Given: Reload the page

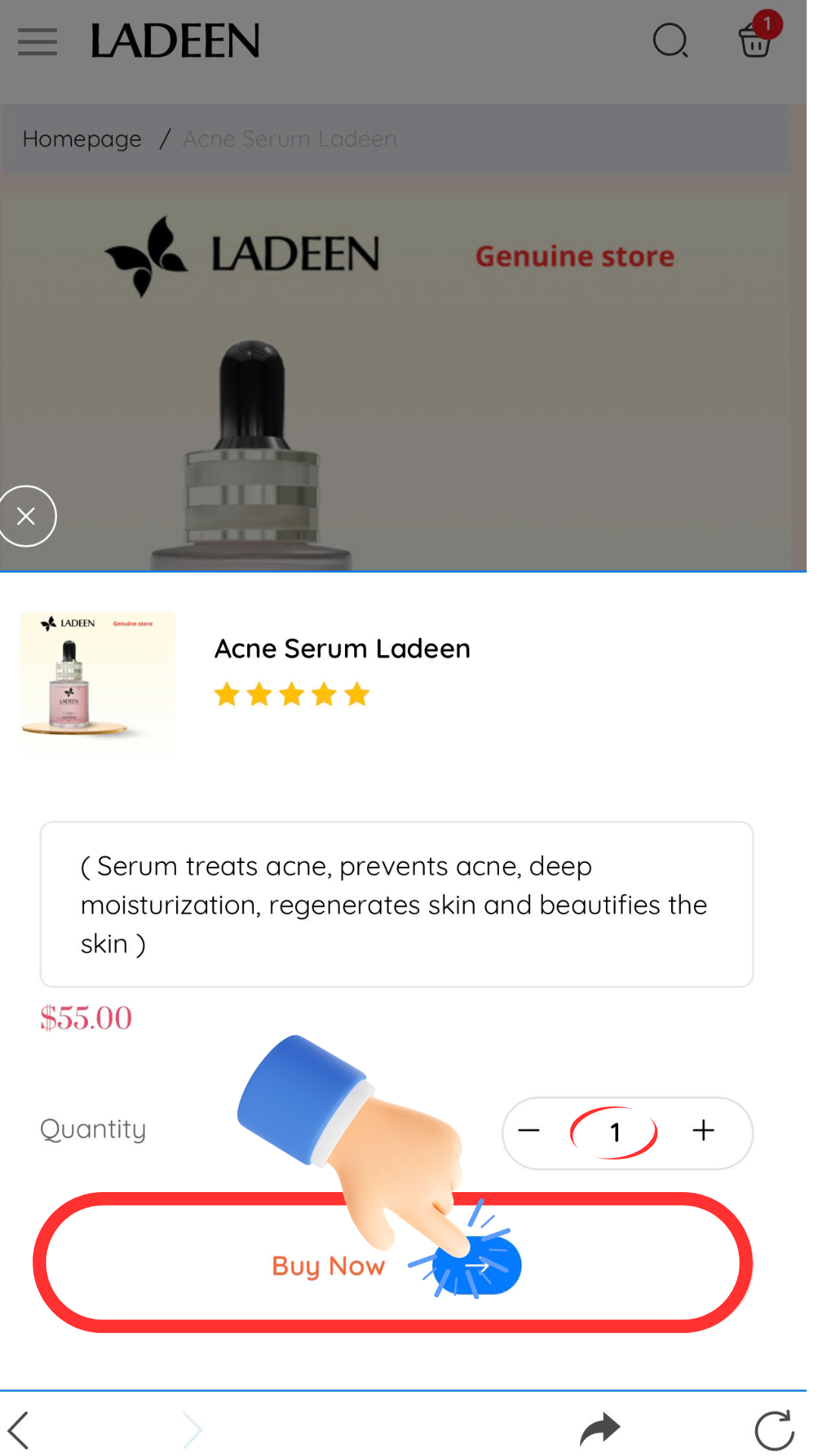Looking at the screenshot, I should [773, 1429].
